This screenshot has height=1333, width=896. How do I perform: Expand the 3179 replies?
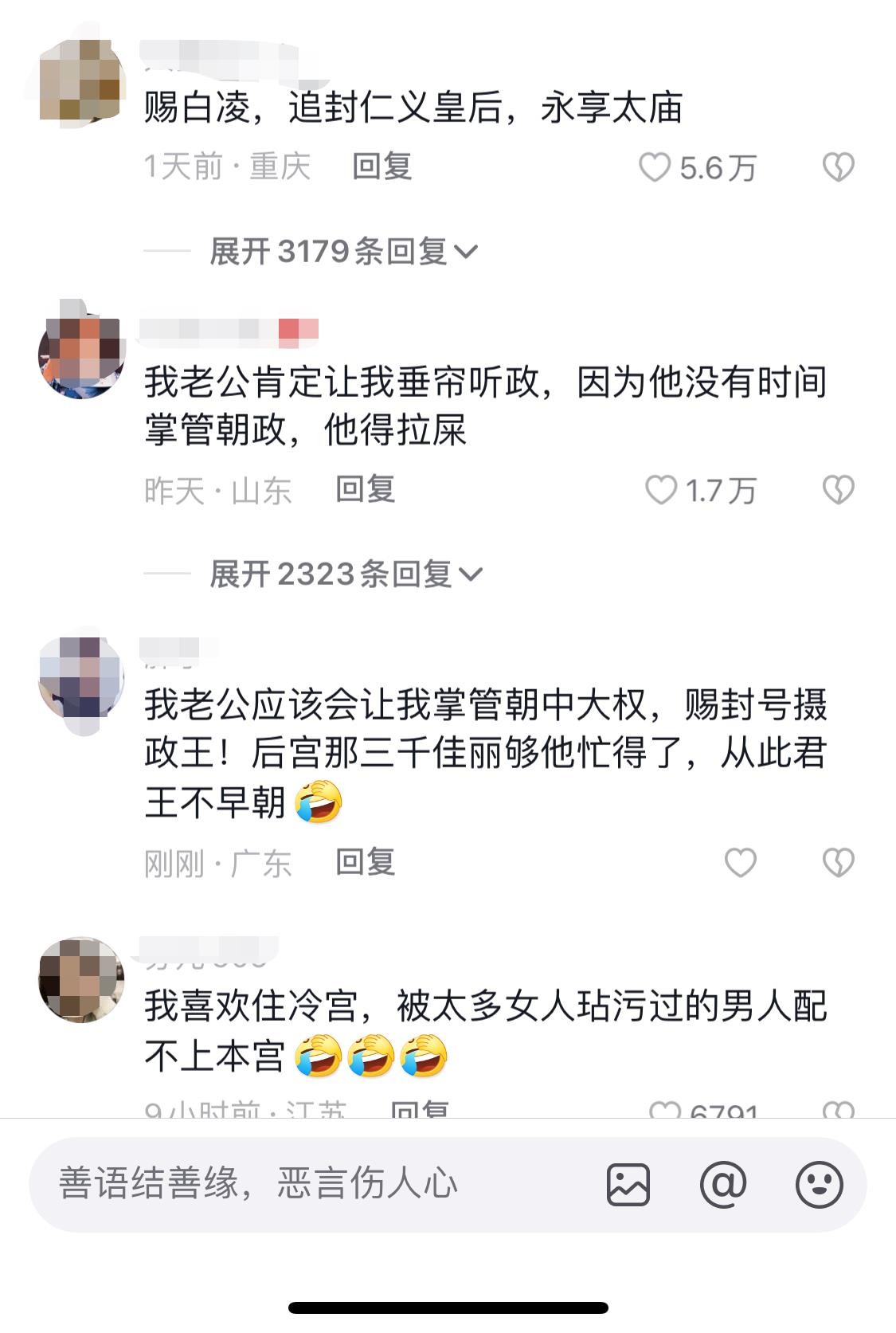pyautogui.click(x=342, y=252)
